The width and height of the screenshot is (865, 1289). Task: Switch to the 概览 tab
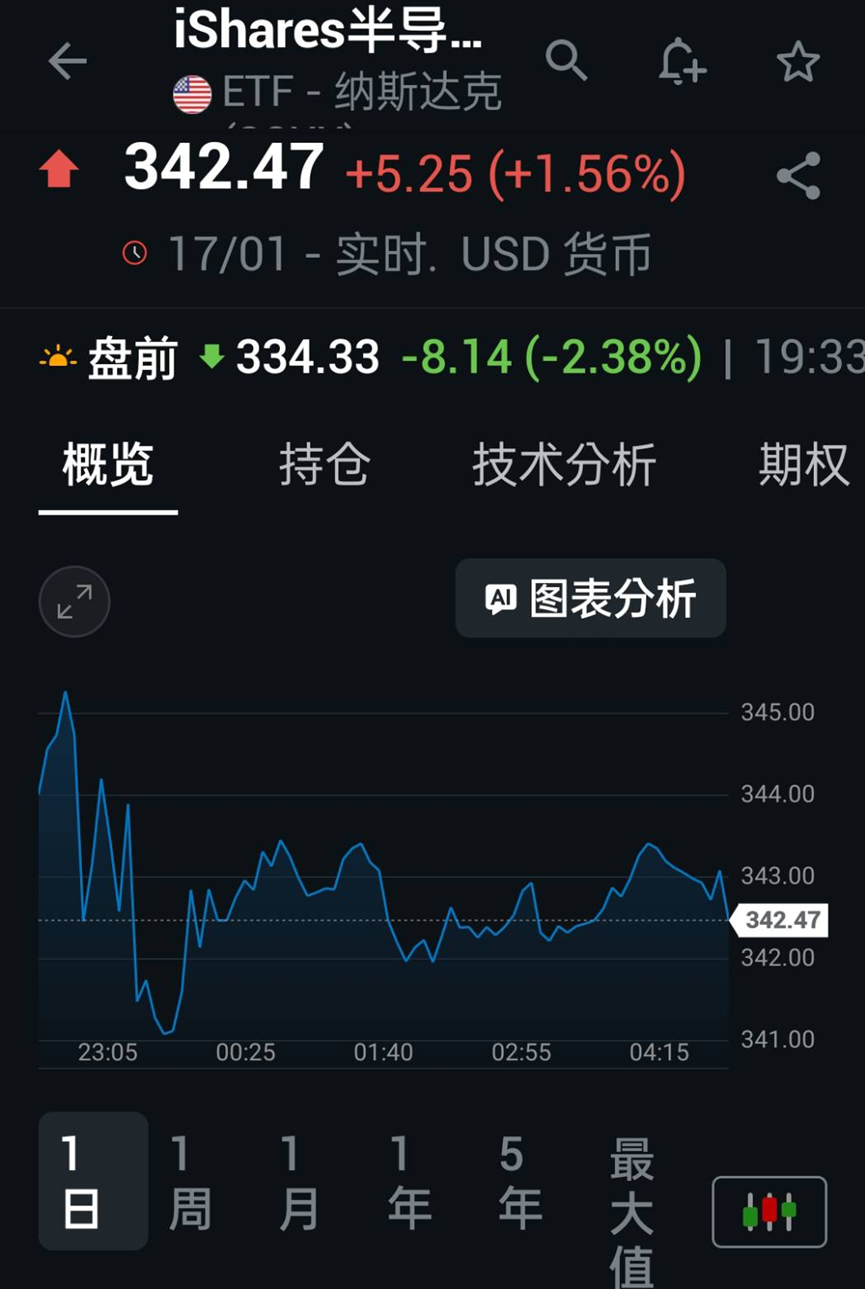[x=108, y=465]
